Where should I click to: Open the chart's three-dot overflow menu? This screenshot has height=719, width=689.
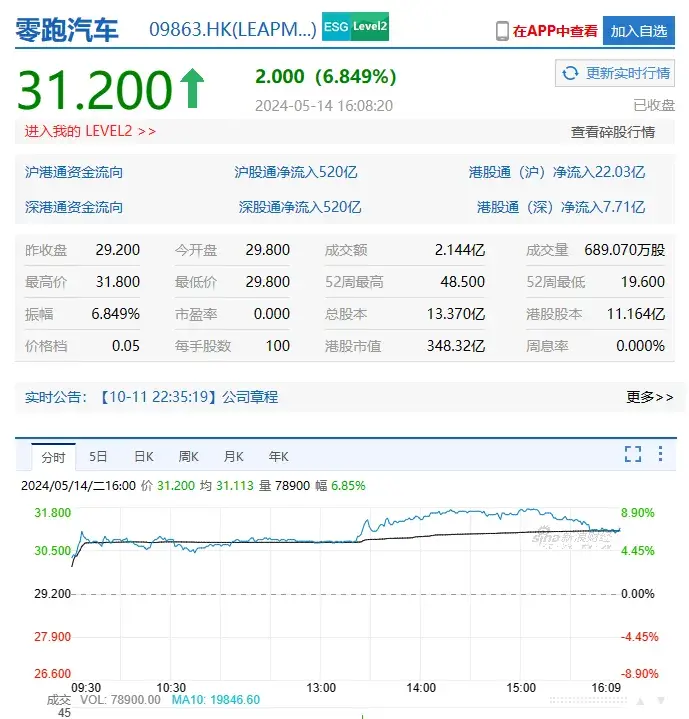(x=660, y=454)
